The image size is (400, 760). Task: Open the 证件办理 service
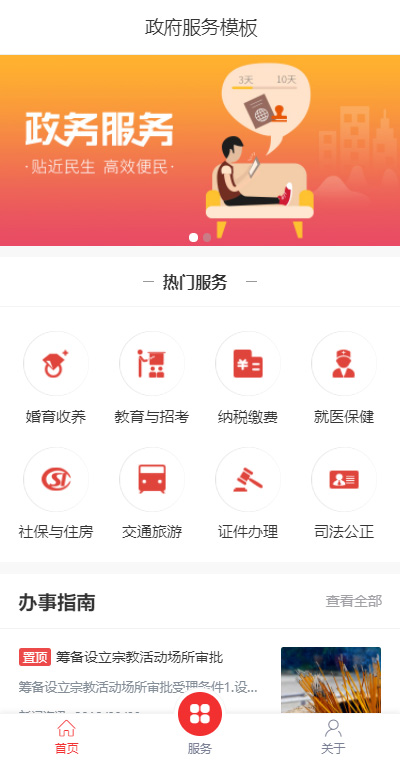click(248, 493)
